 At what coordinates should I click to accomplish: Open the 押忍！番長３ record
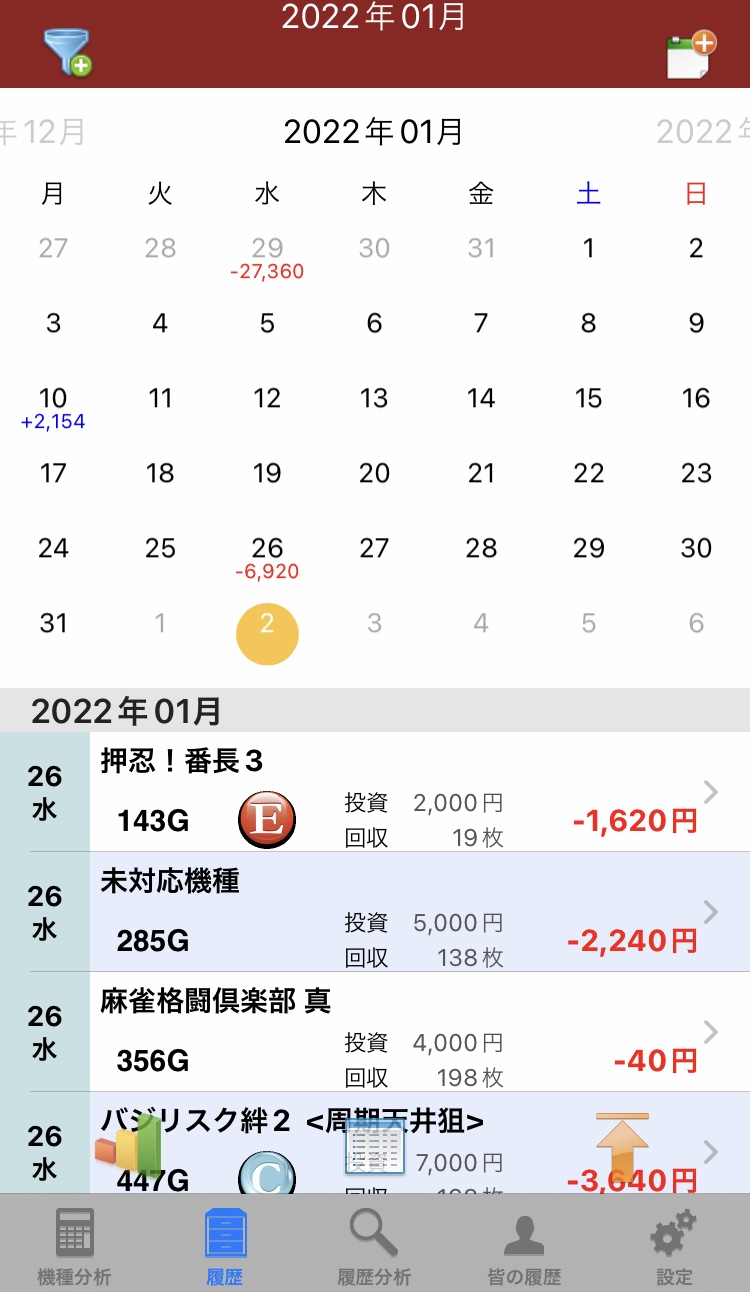pos(375,792)
